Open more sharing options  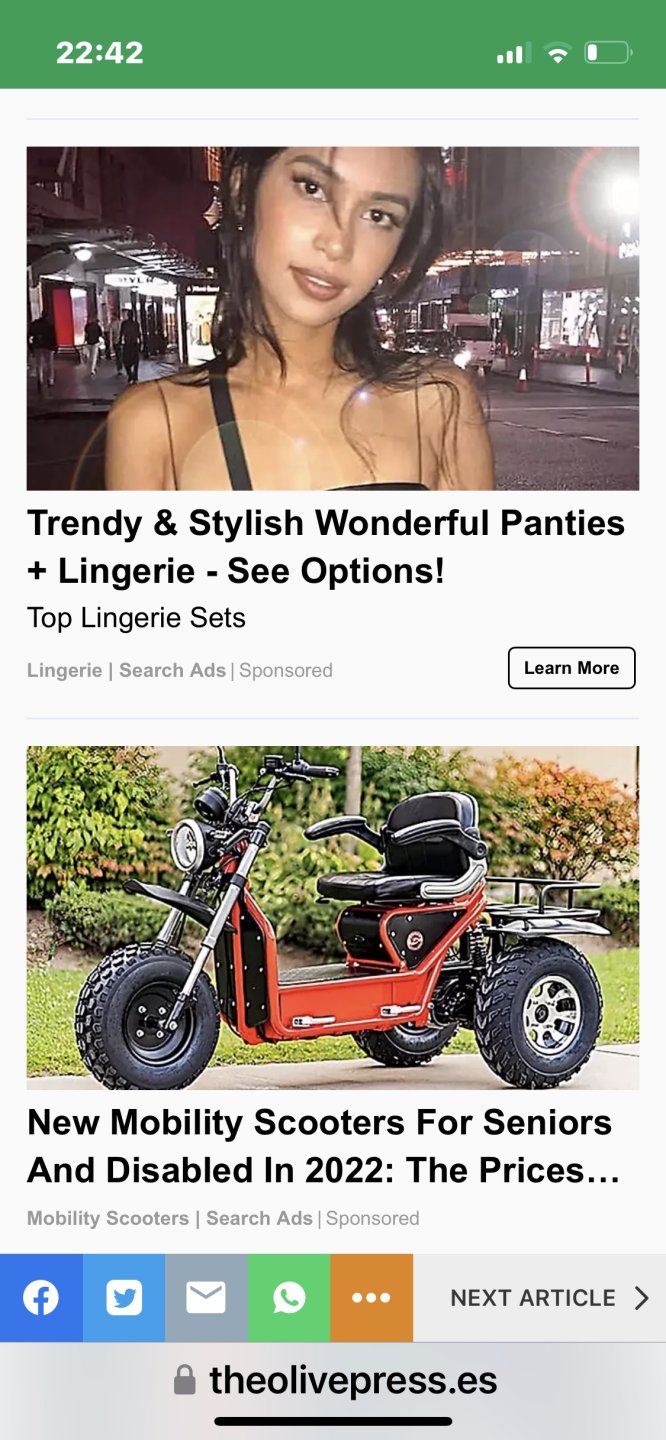tap(371, 1298)
